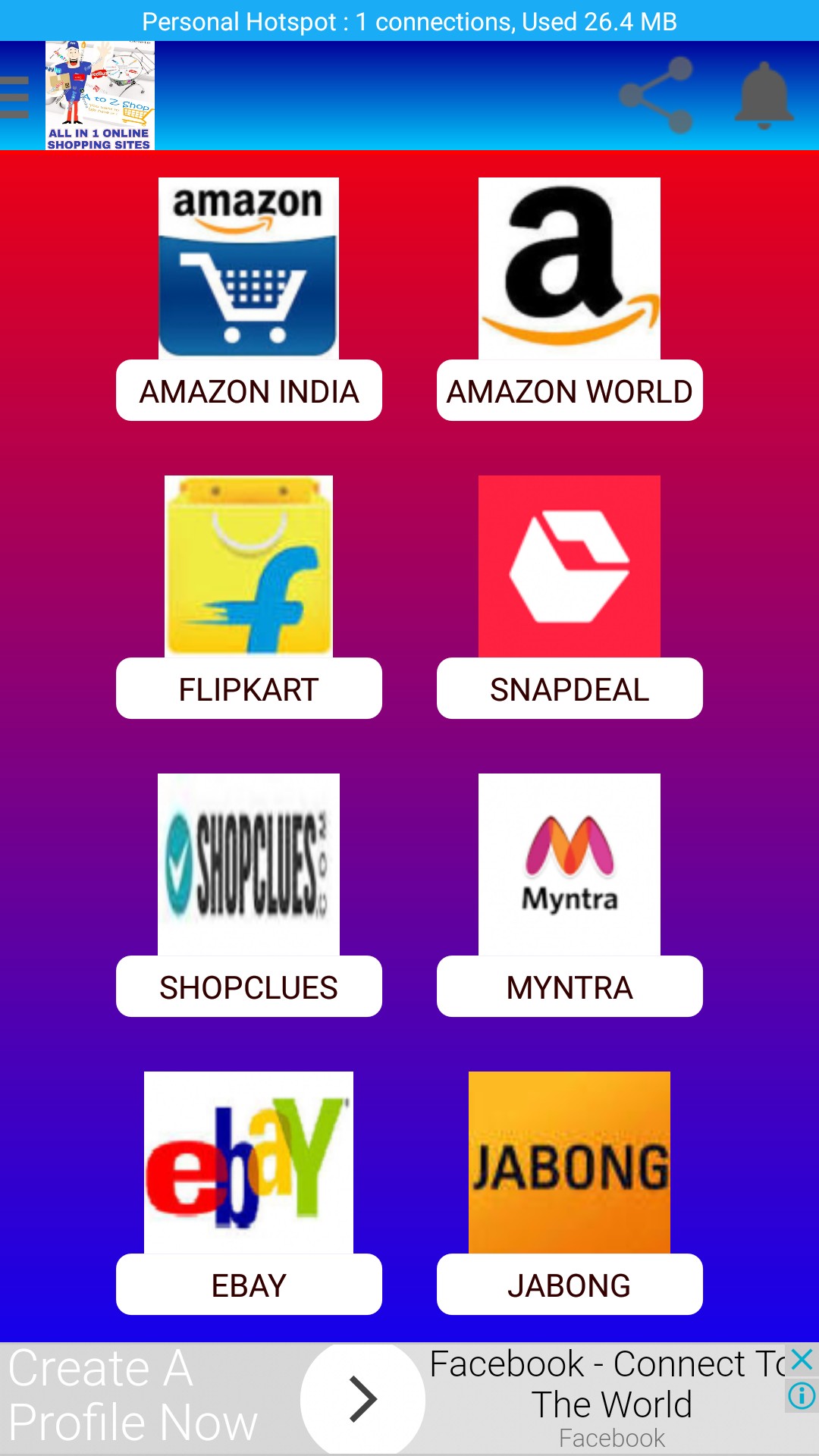The width and height of the screenshot is (819, 1456).
Task: Dismiss the Facebook ad banner
Action: coord(802,1359)
